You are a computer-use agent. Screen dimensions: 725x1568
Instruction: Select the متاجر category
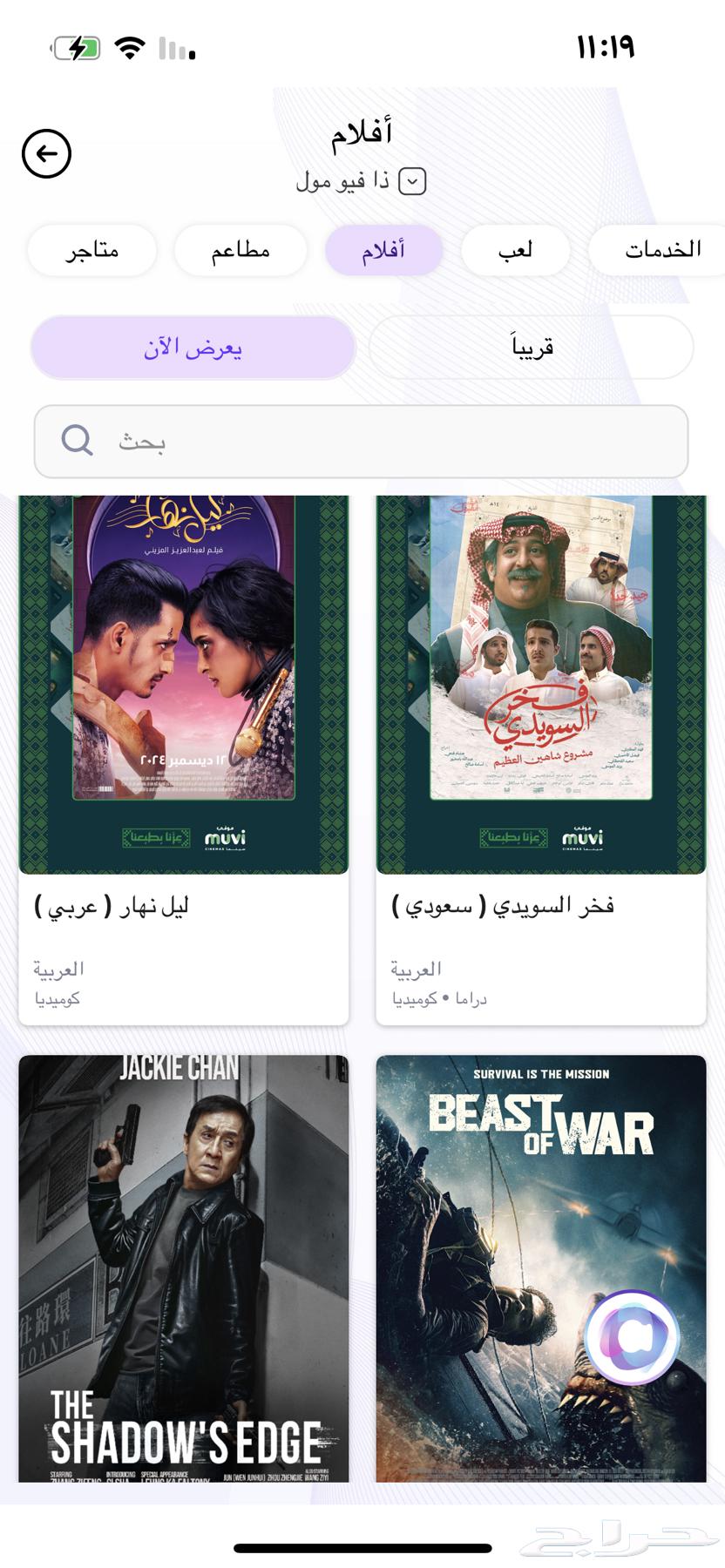tap(91, 250)
